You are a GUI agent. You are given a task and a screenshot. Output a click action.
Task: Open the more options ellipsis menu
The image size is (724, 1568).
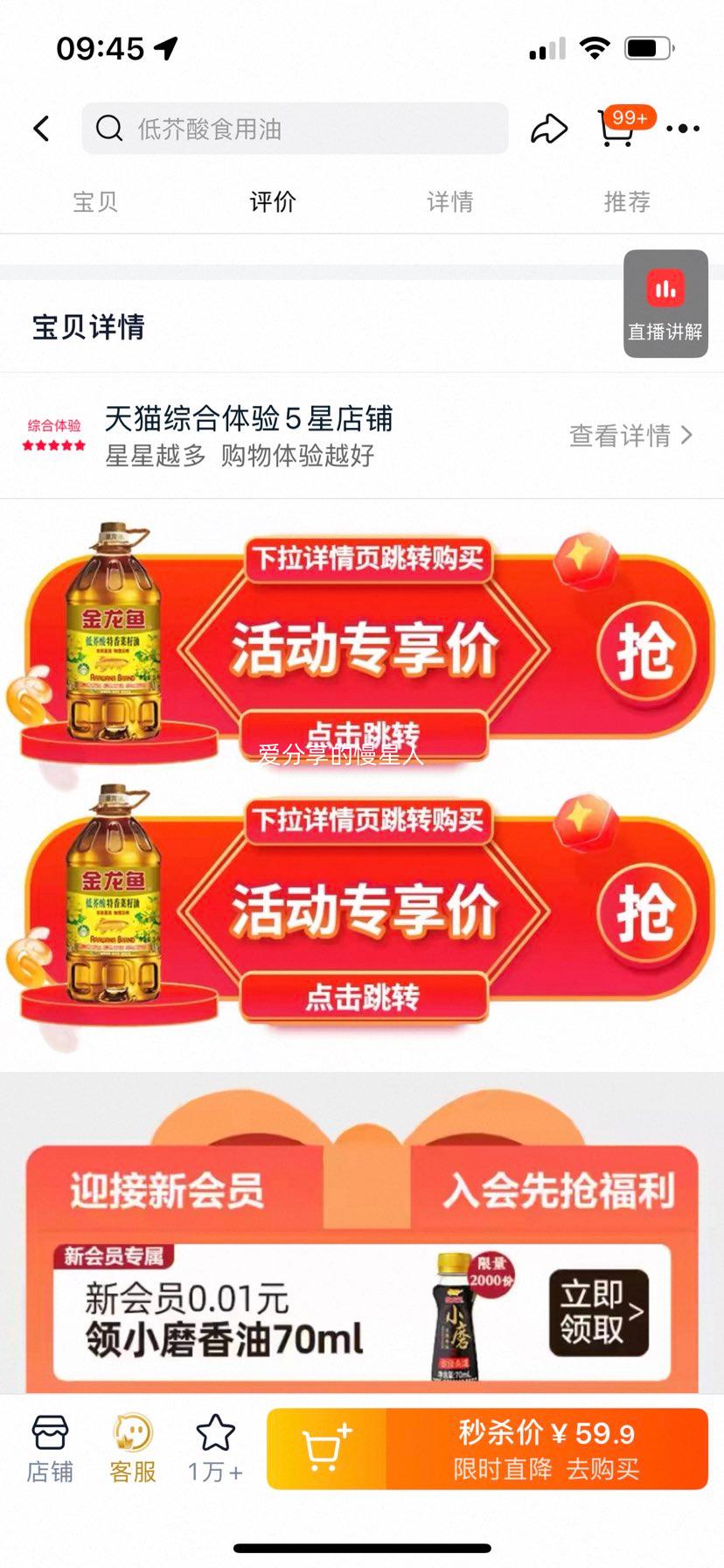click(x=682, y=129)
